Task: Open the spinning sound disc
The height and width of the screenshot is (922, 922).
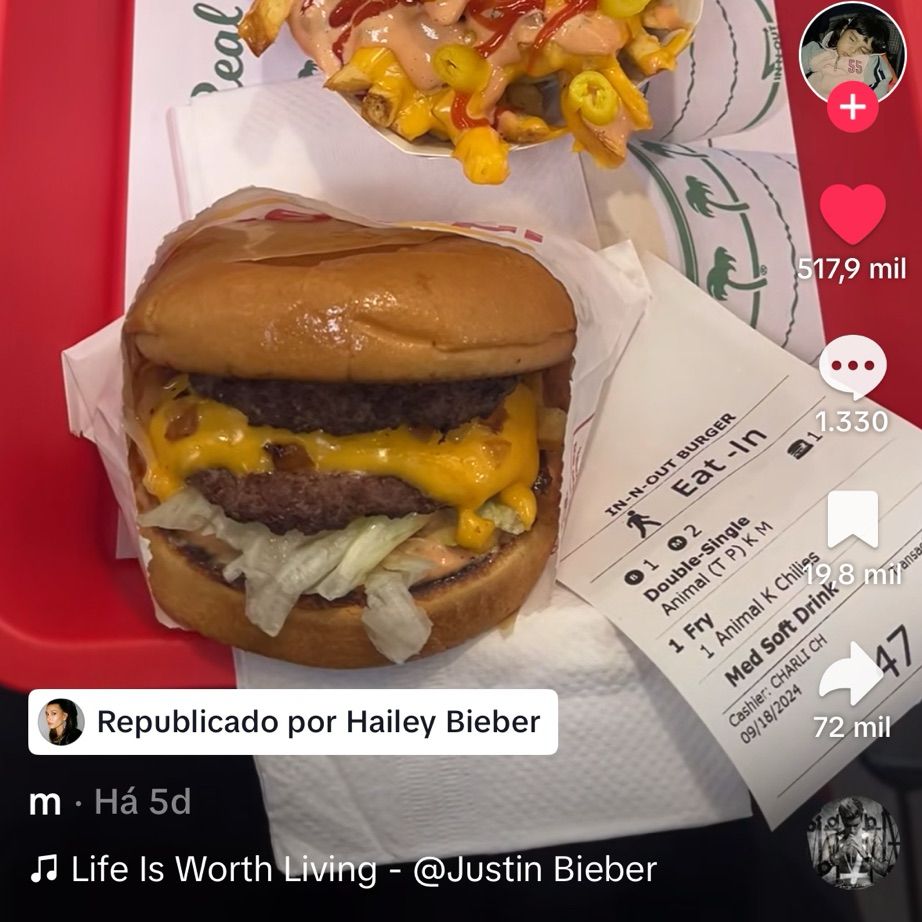Action: (853, 843)
